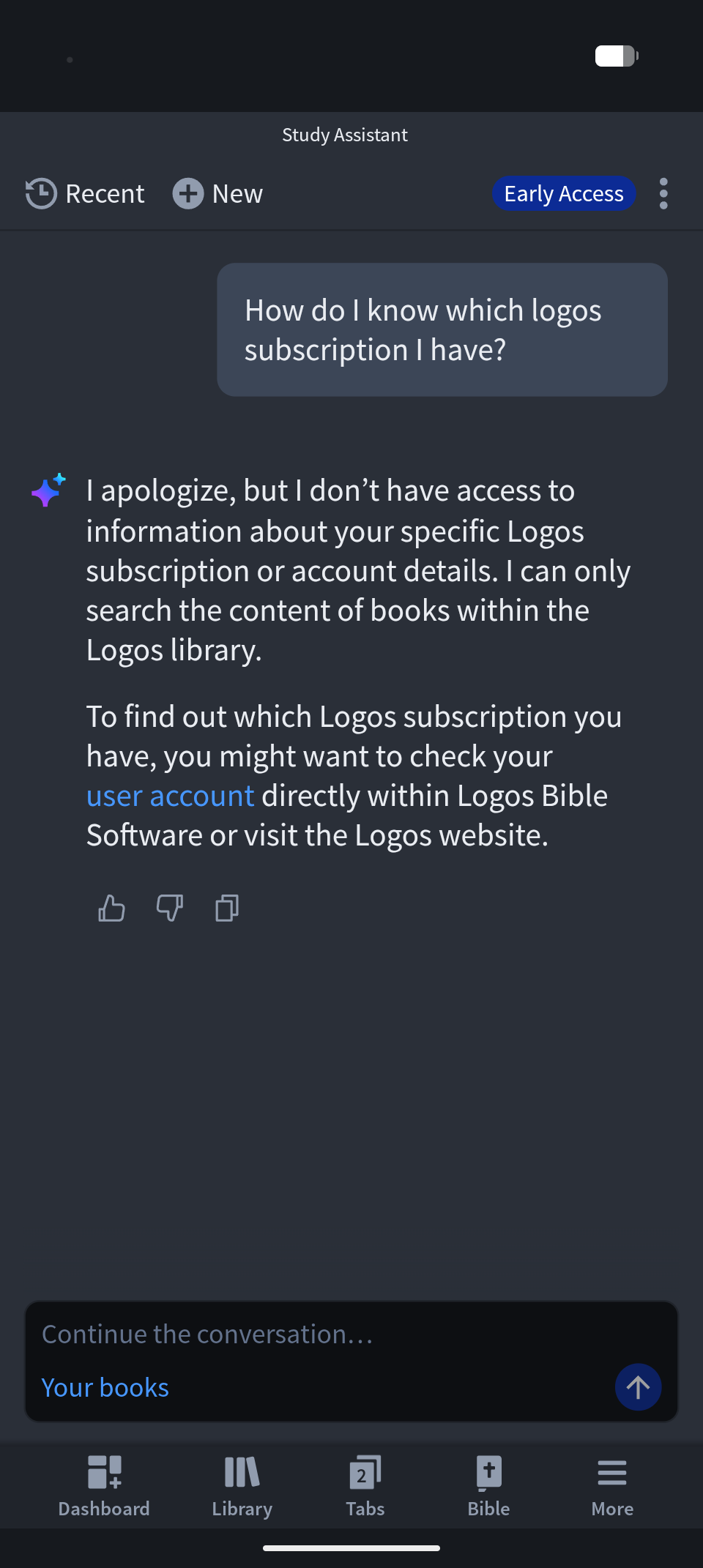Tap the battery indicator toggle
703x1568 pixels.
coord(616,55)
